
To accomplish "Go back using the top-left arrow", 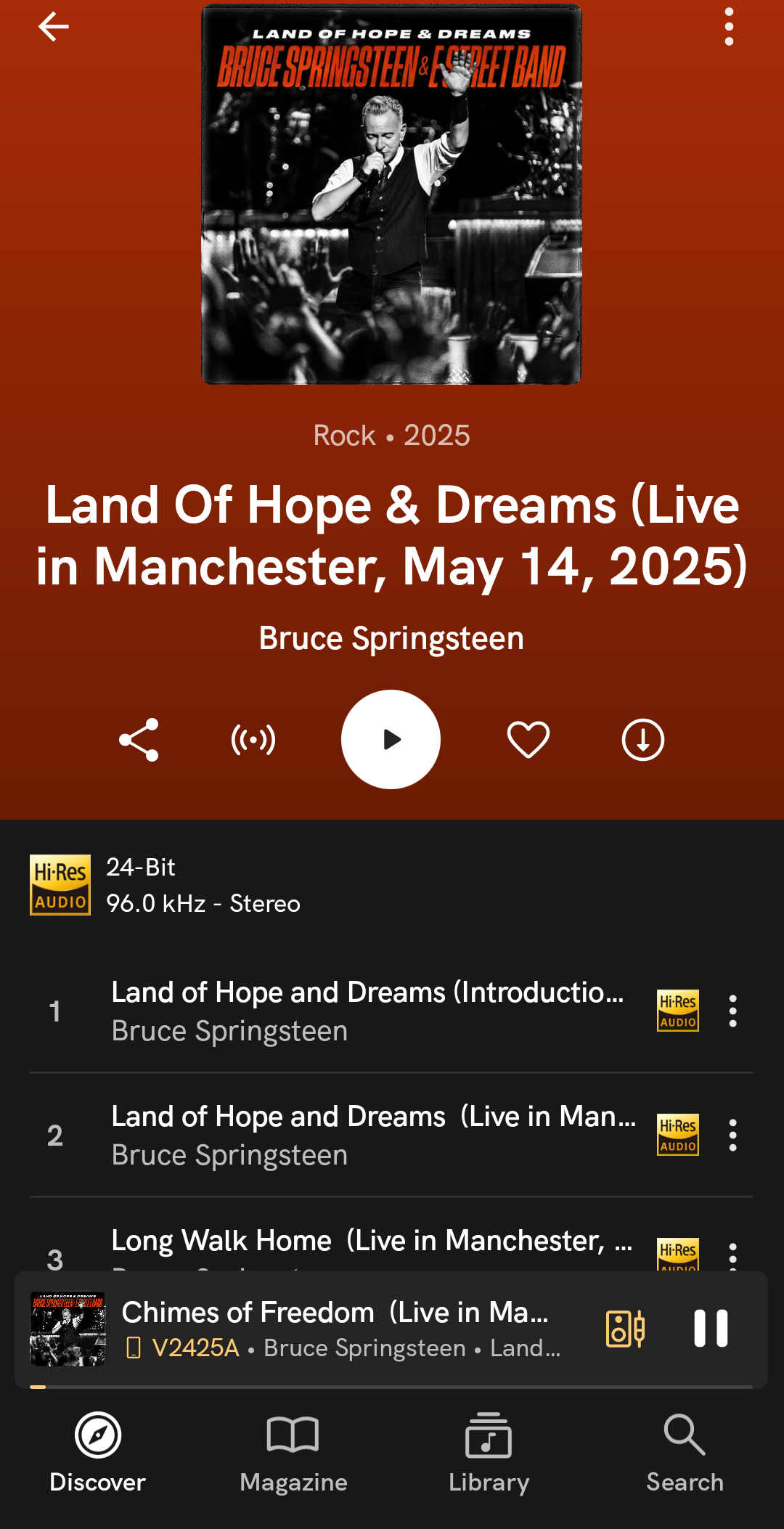I will [53, 28].
